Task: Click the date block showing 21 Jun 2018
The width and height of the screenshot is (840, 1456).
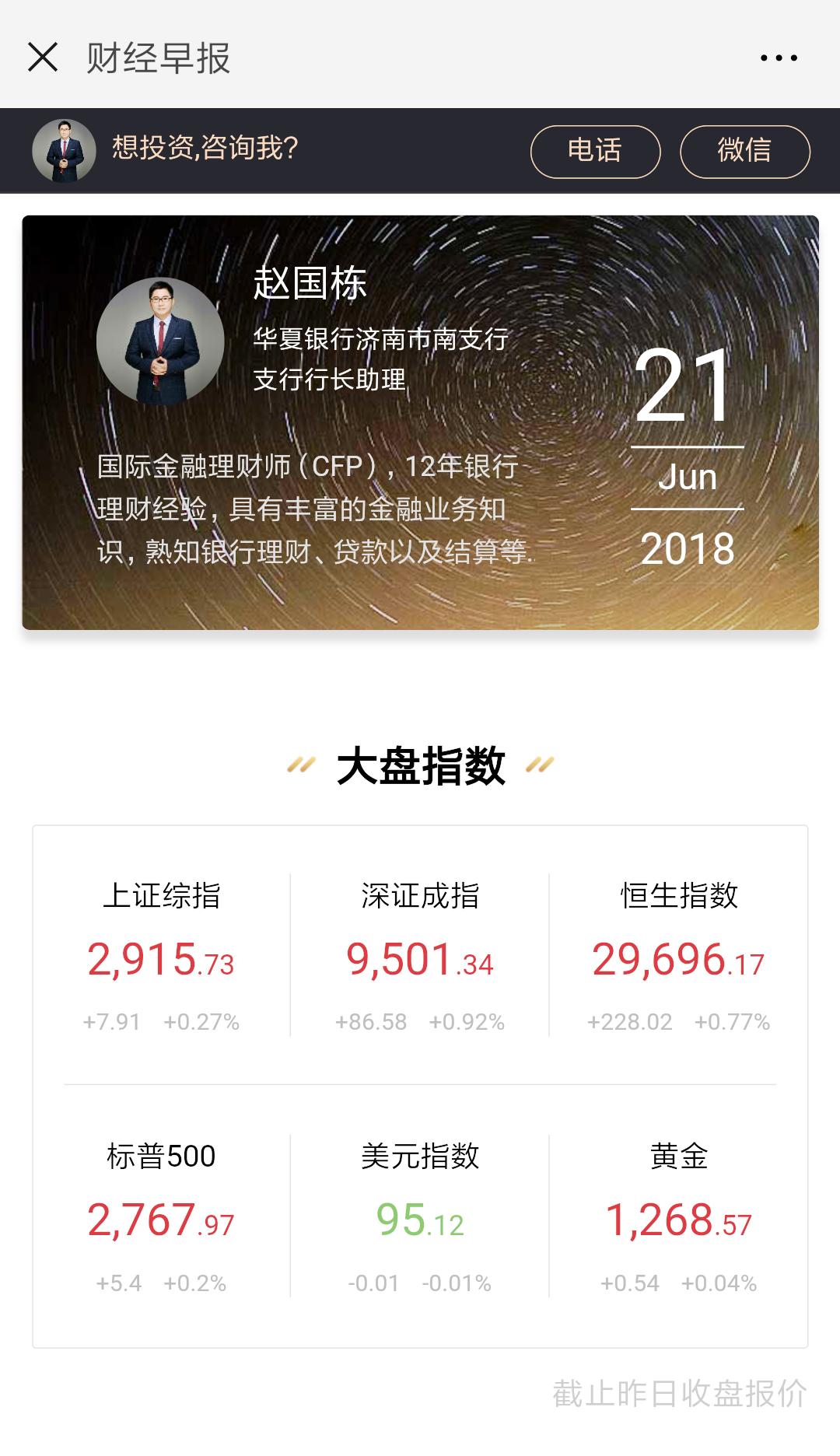Action: point(690,459)
